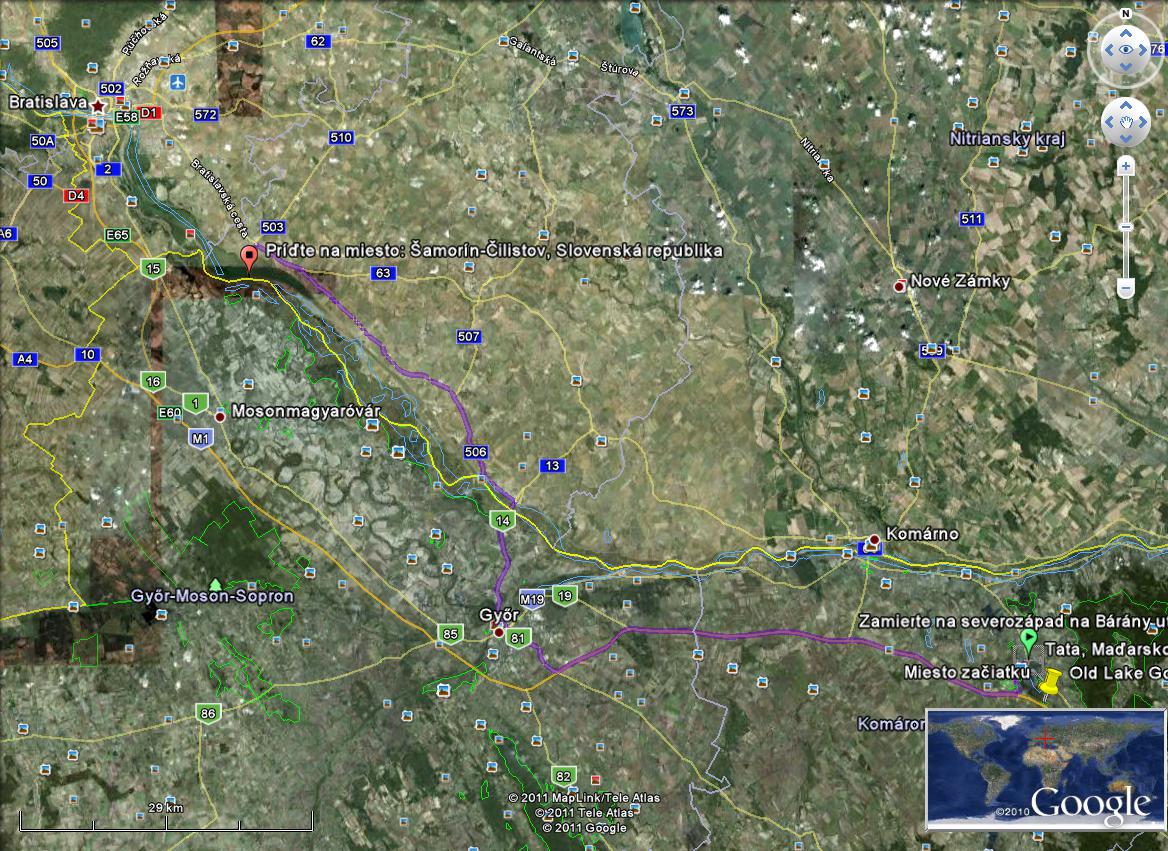The width and height of the screenshot is (1168, 851).
Task: Tilt view up with the Look joystick
Action: pos(1126,32)
